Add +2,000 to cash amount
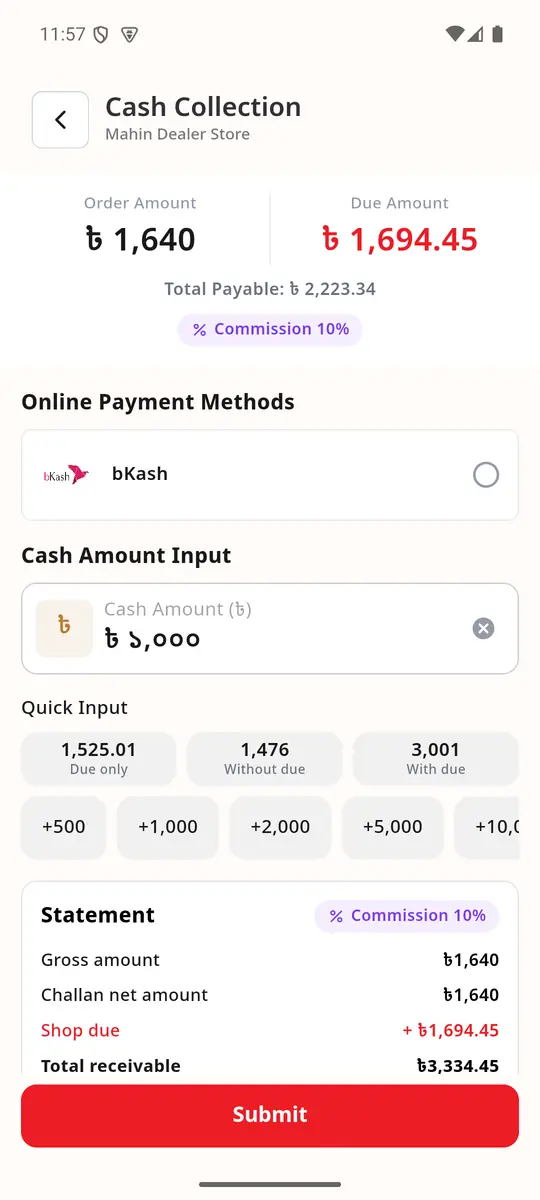This screenshot has width=540, height=1200. point(280,827)
